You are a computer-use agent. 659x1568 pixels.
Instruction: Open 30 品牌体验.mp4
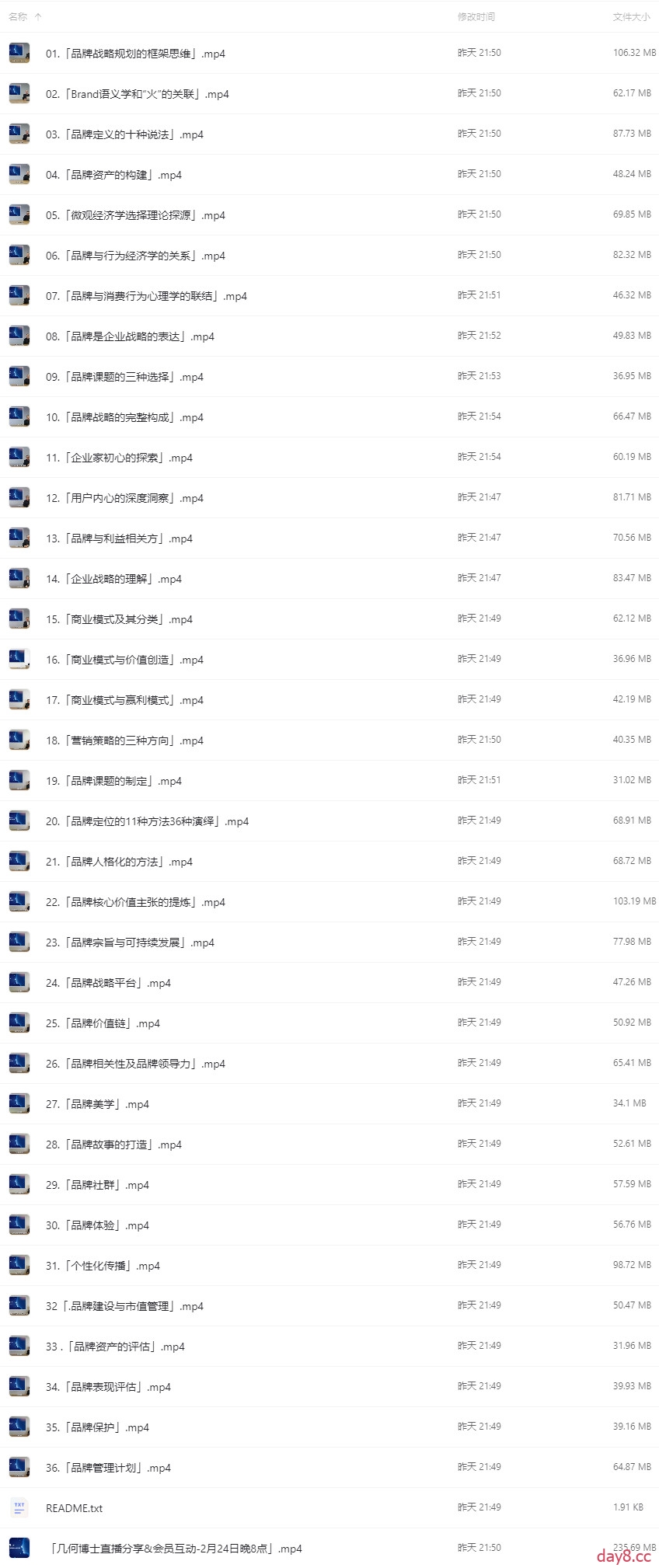[x=97, y=1225]
